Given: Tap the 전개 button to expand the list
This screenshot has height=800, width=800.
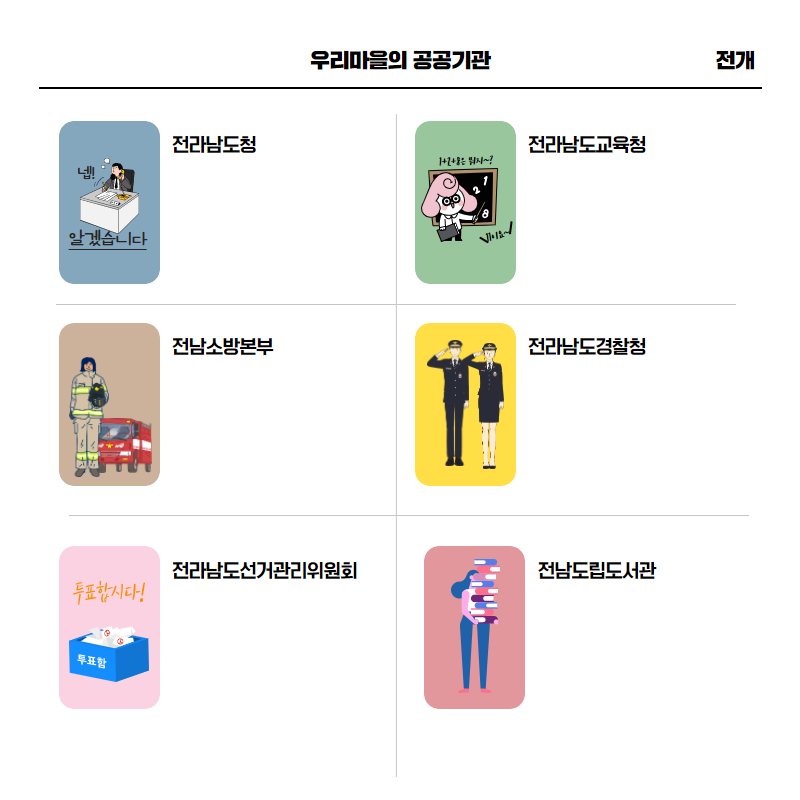Looking at the screenshot, I should coord(735,60).
